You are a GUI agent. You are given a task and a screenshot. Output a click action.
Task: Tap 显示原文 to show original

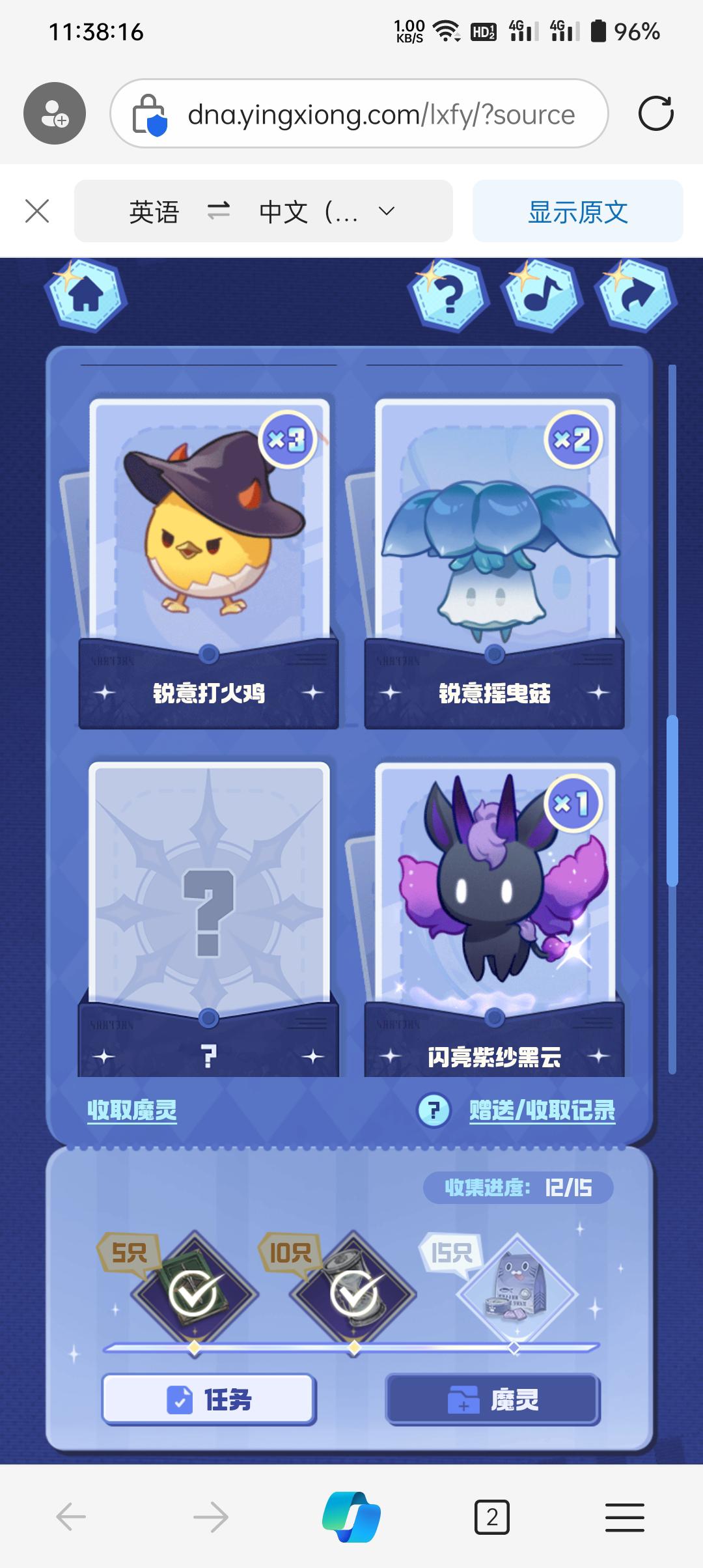pyautogui.click(x=577, y=212)
